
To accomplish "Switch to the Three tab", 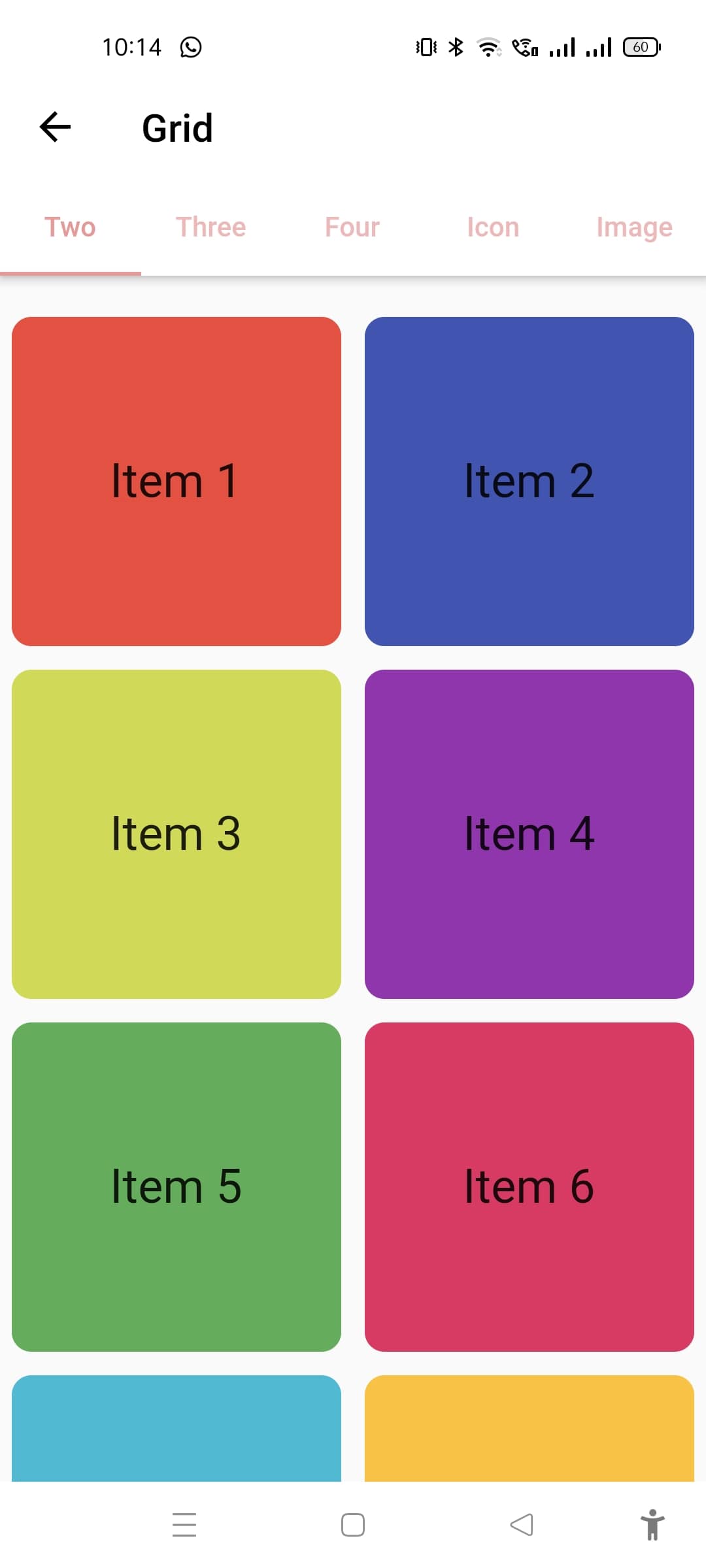I will point(211,227).
